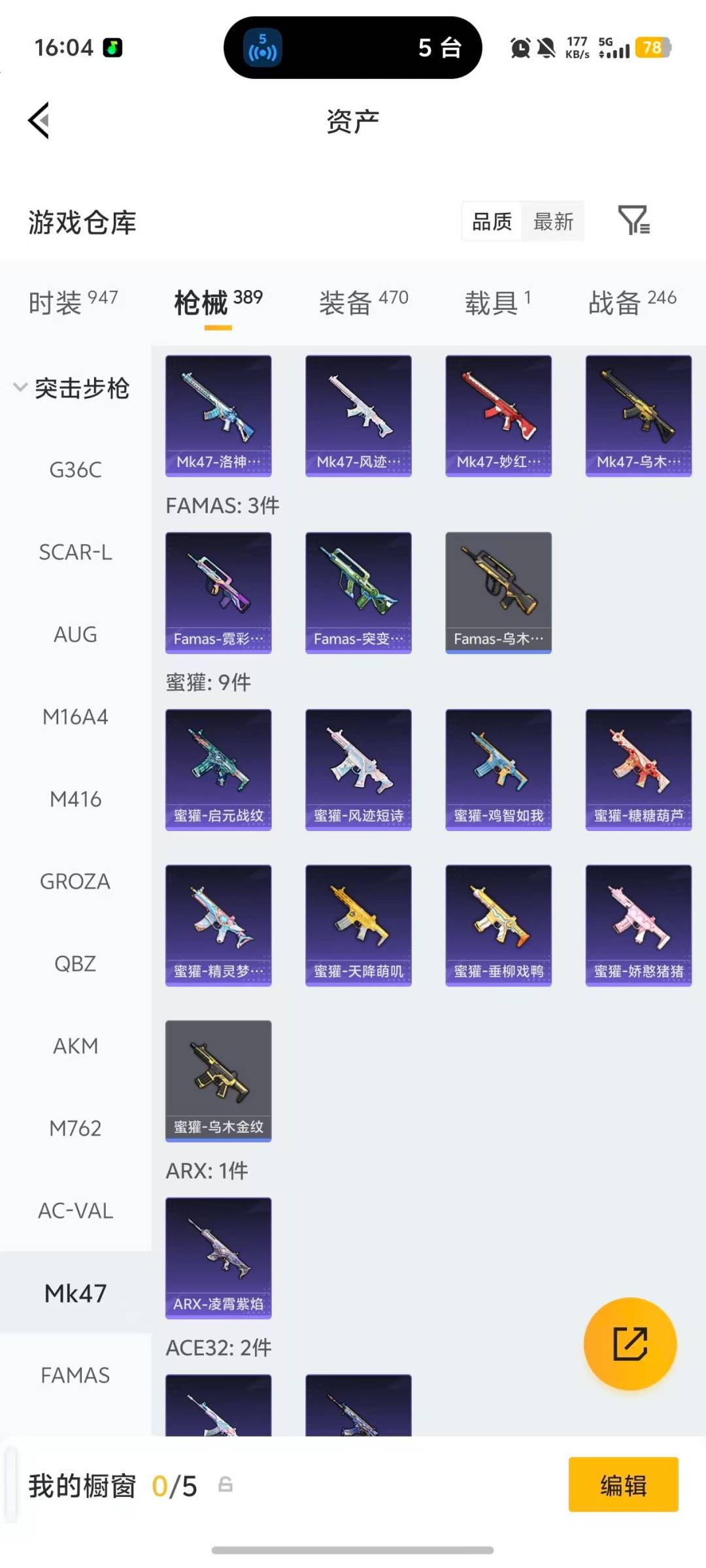The width and height of the screenshot is (706, 1568).
Task: Jump to FAMAS in the side list
Action: (x=75, y=1375)
